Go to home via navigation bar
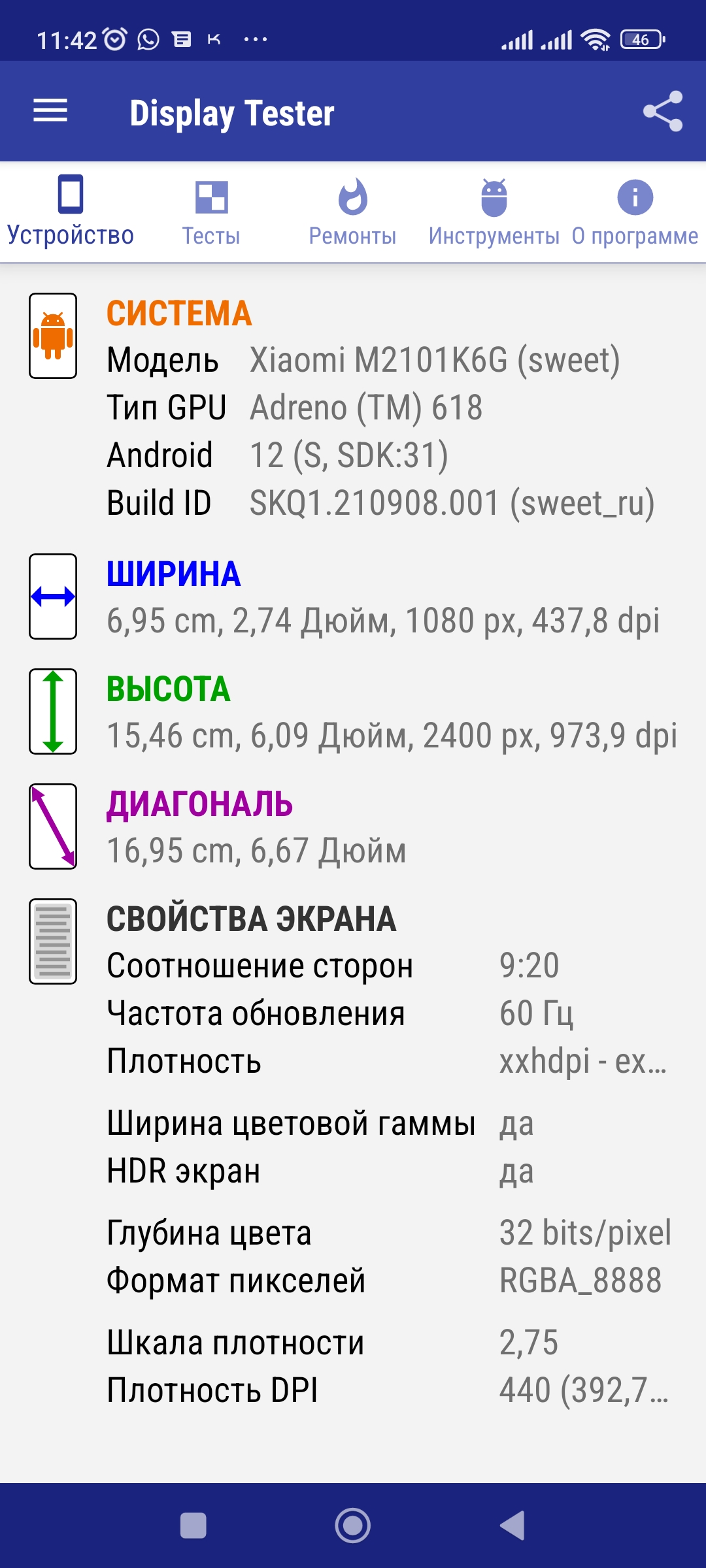This screenshot has height=1568, width=706. (353, 1526)
